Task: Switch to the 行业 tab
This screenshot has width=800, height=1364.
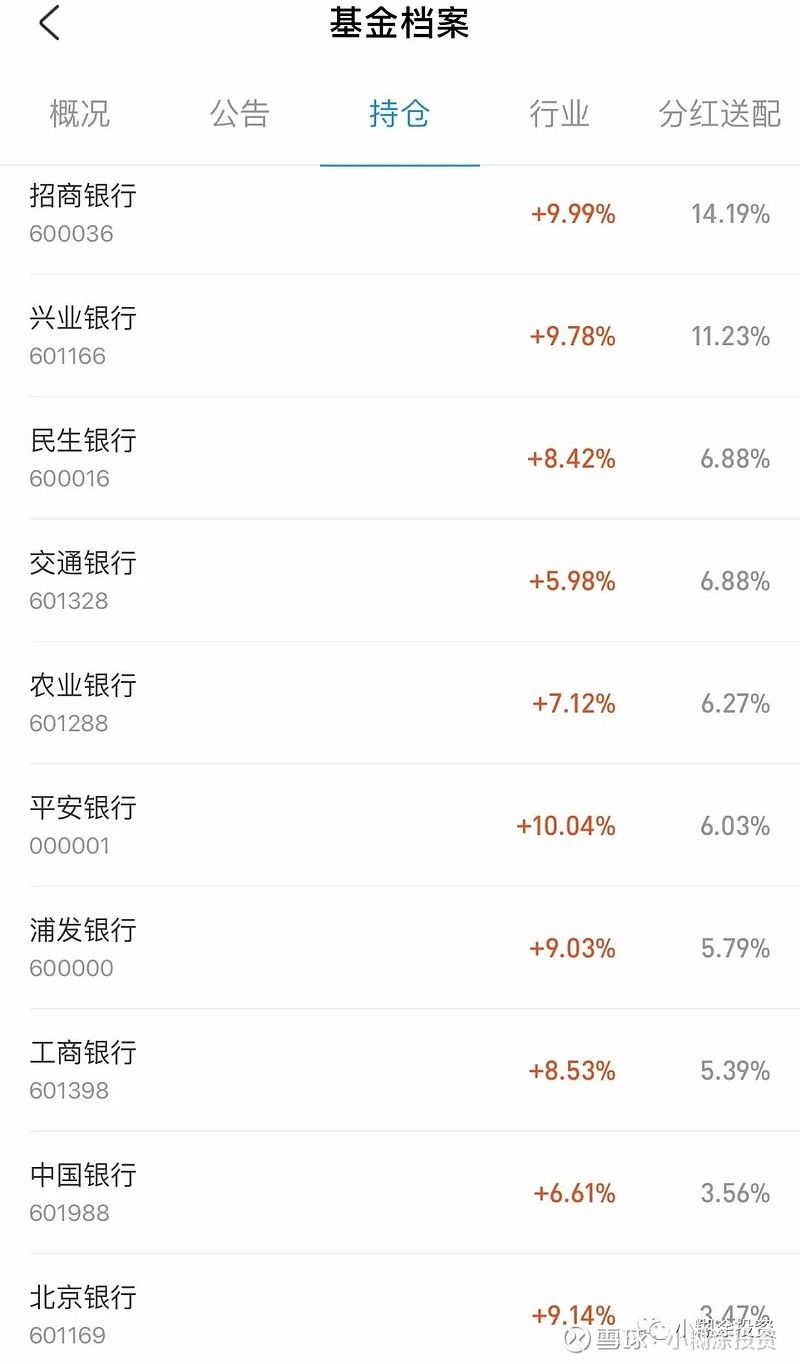Action: click(559, 115)
